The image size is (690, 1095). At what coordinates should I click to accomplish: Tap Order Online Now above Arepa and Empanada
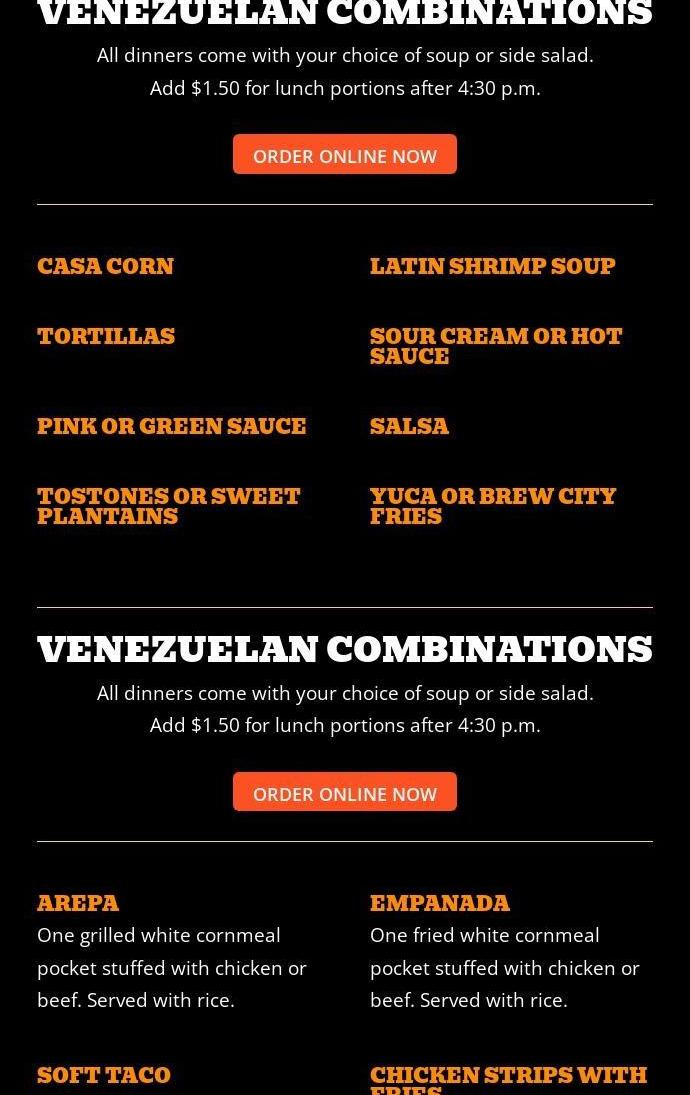(x=344, y=792)
